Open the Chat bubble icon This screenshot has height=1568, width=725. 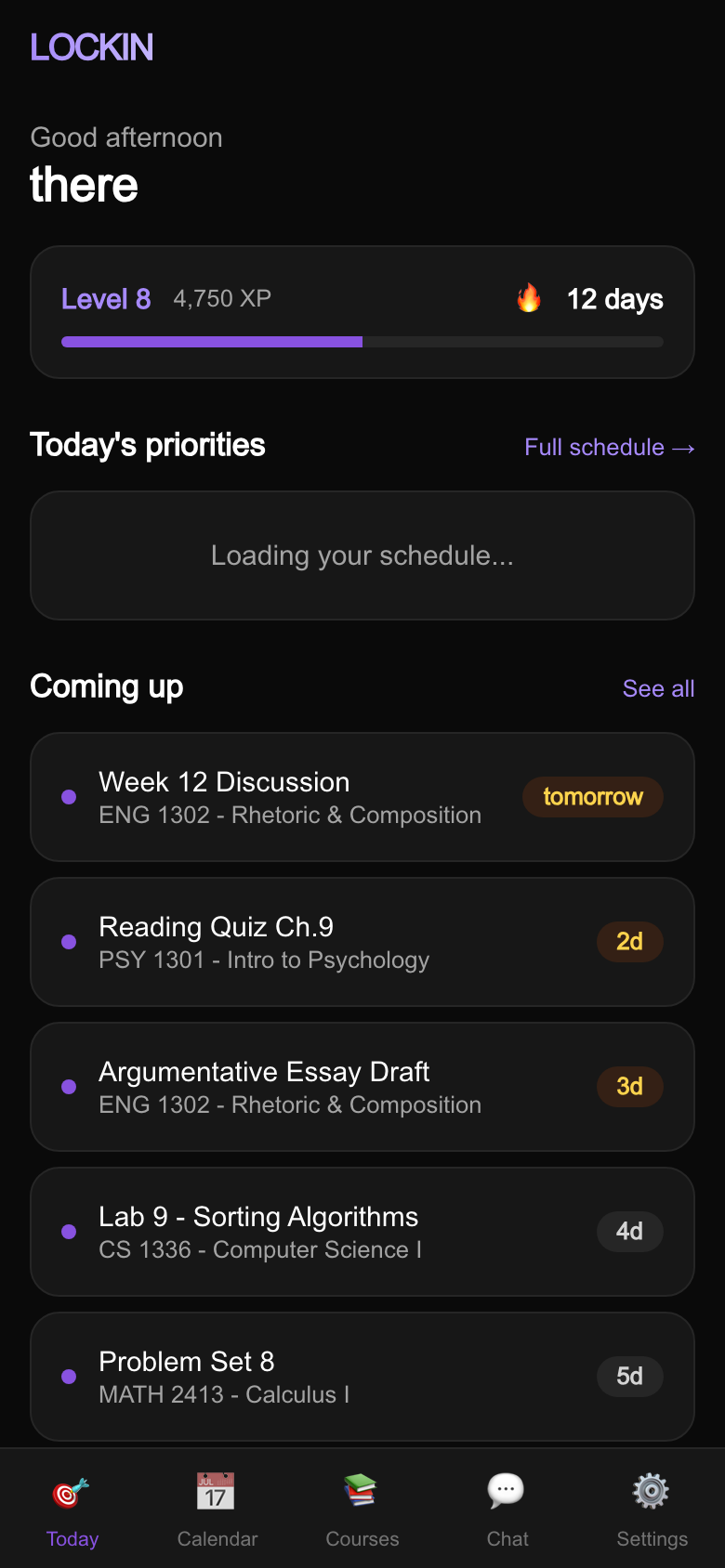point(507,1491)
